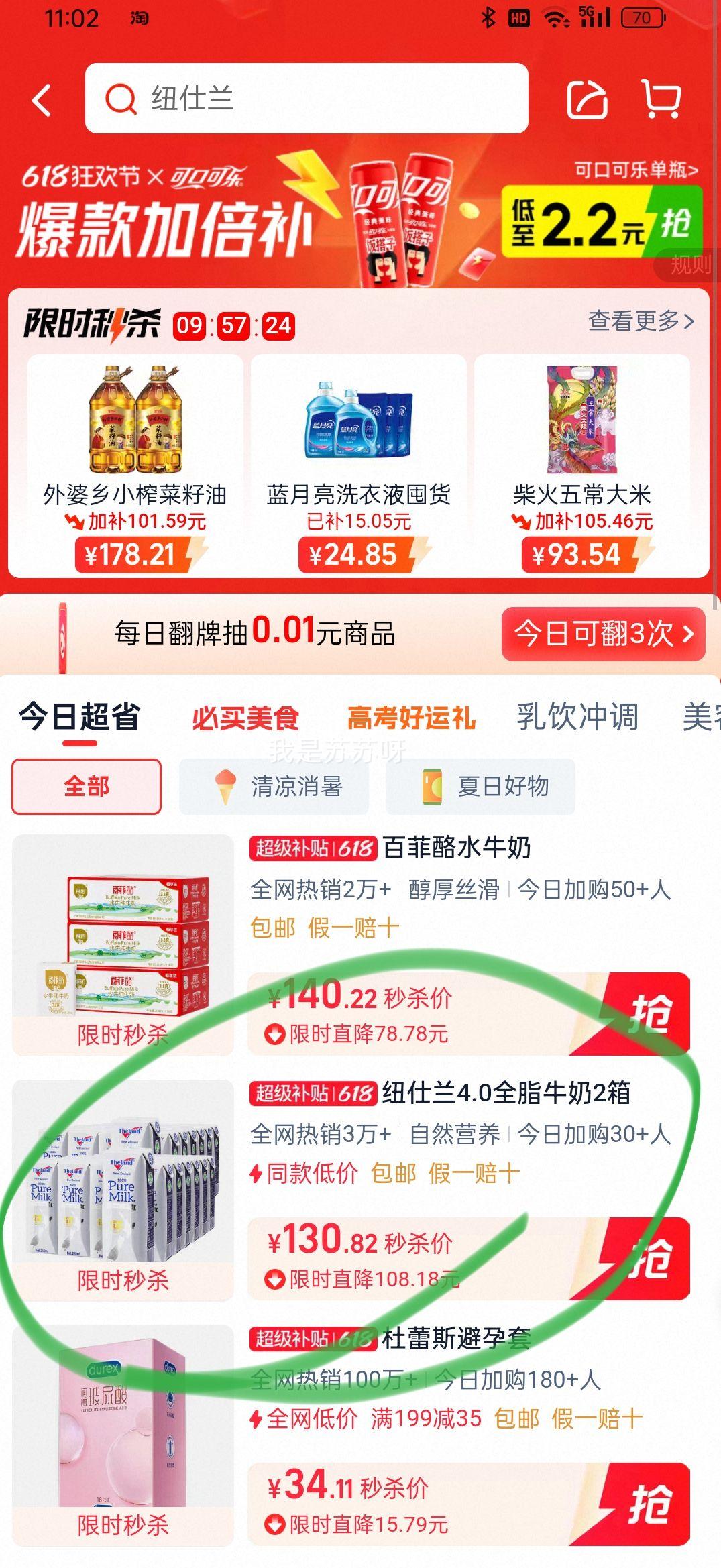Select the 全部 filter chip
The width and height of the screenshot is (721, 1568).
[87, 787]
